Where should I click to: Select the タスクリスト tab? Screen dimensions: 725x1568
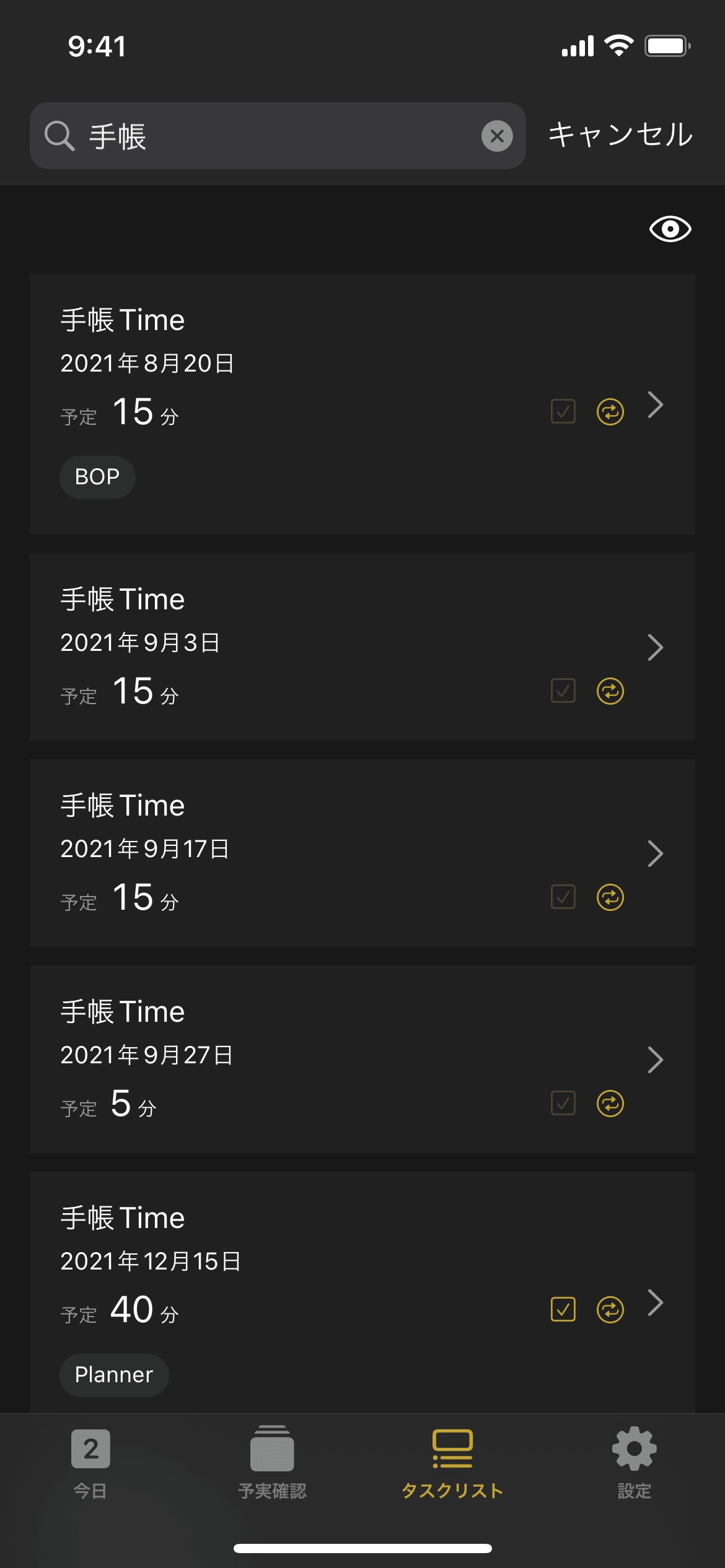tap(452, 1464)
